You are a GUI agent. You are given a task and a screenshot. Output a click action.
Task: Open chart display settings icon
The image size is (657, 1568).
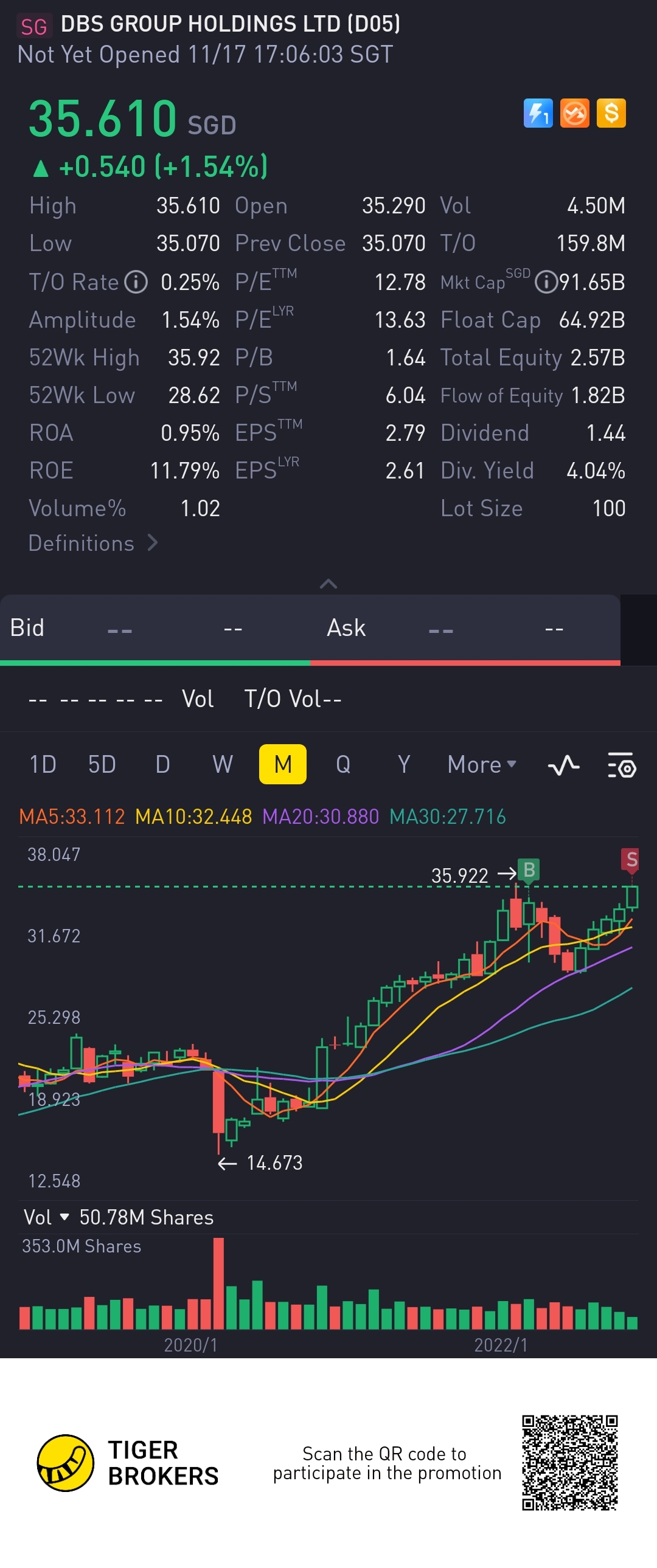622,765
